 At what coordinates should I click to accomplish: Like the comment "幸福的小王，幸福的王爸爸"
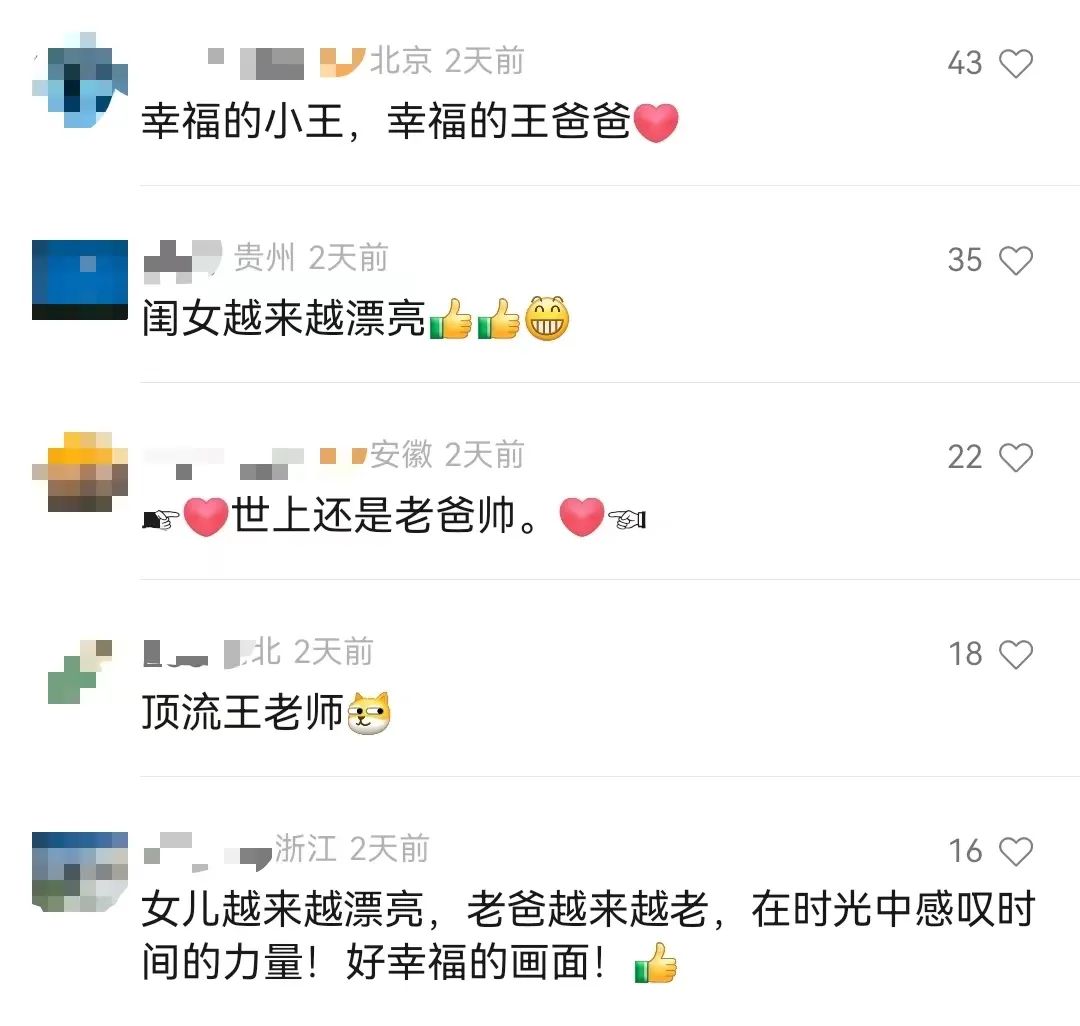(1016, 64)
